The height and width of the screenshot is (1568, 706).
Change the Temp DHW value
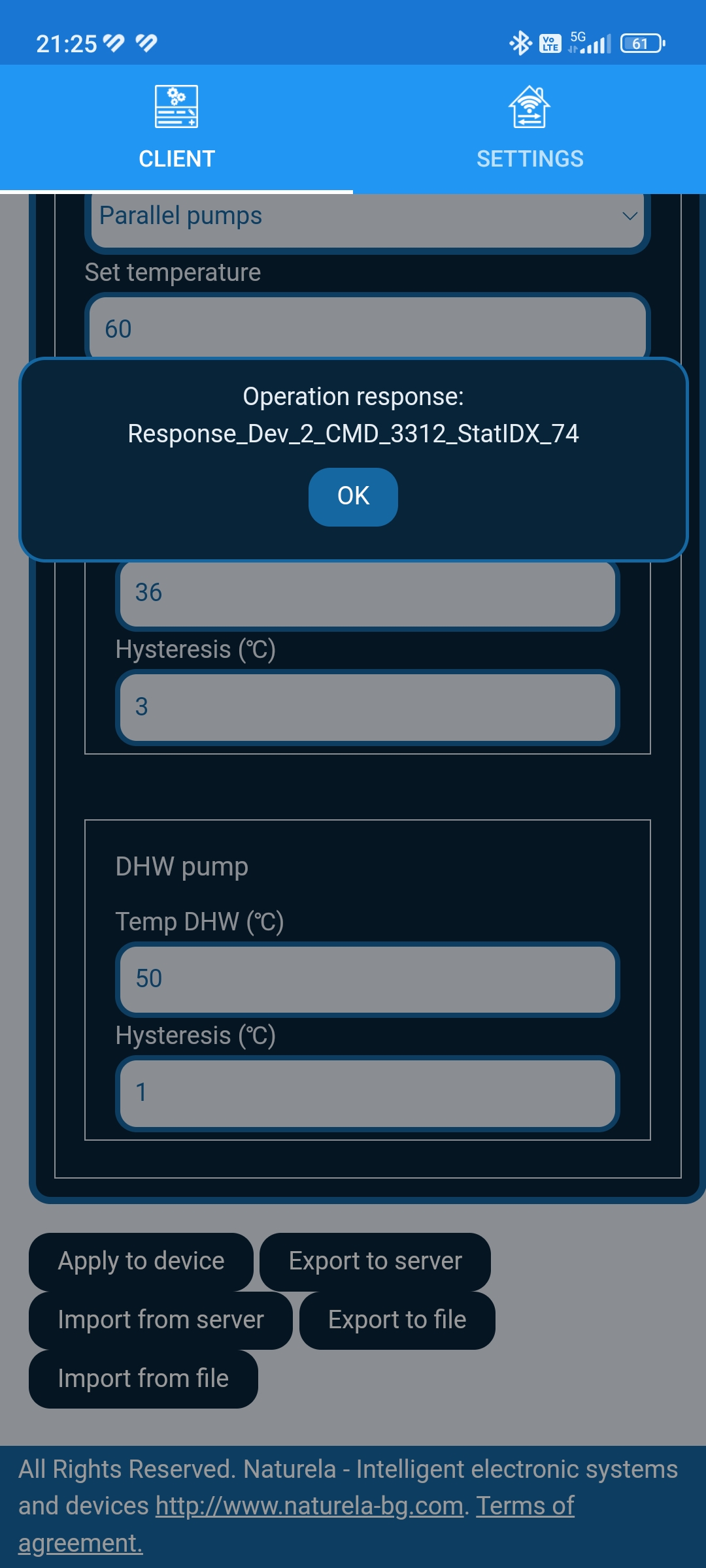pyautogui.click(x=367, y=979)
